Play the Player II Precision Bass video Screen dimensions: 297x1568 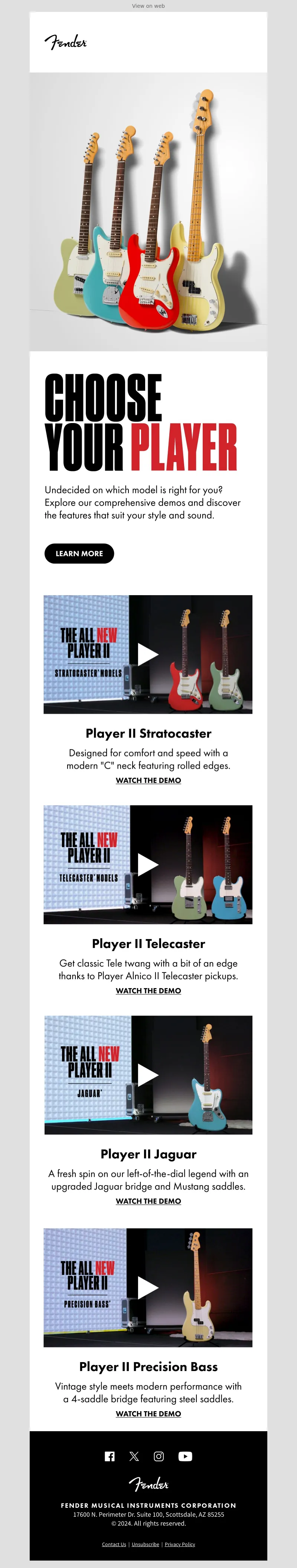click(148, 1287)
